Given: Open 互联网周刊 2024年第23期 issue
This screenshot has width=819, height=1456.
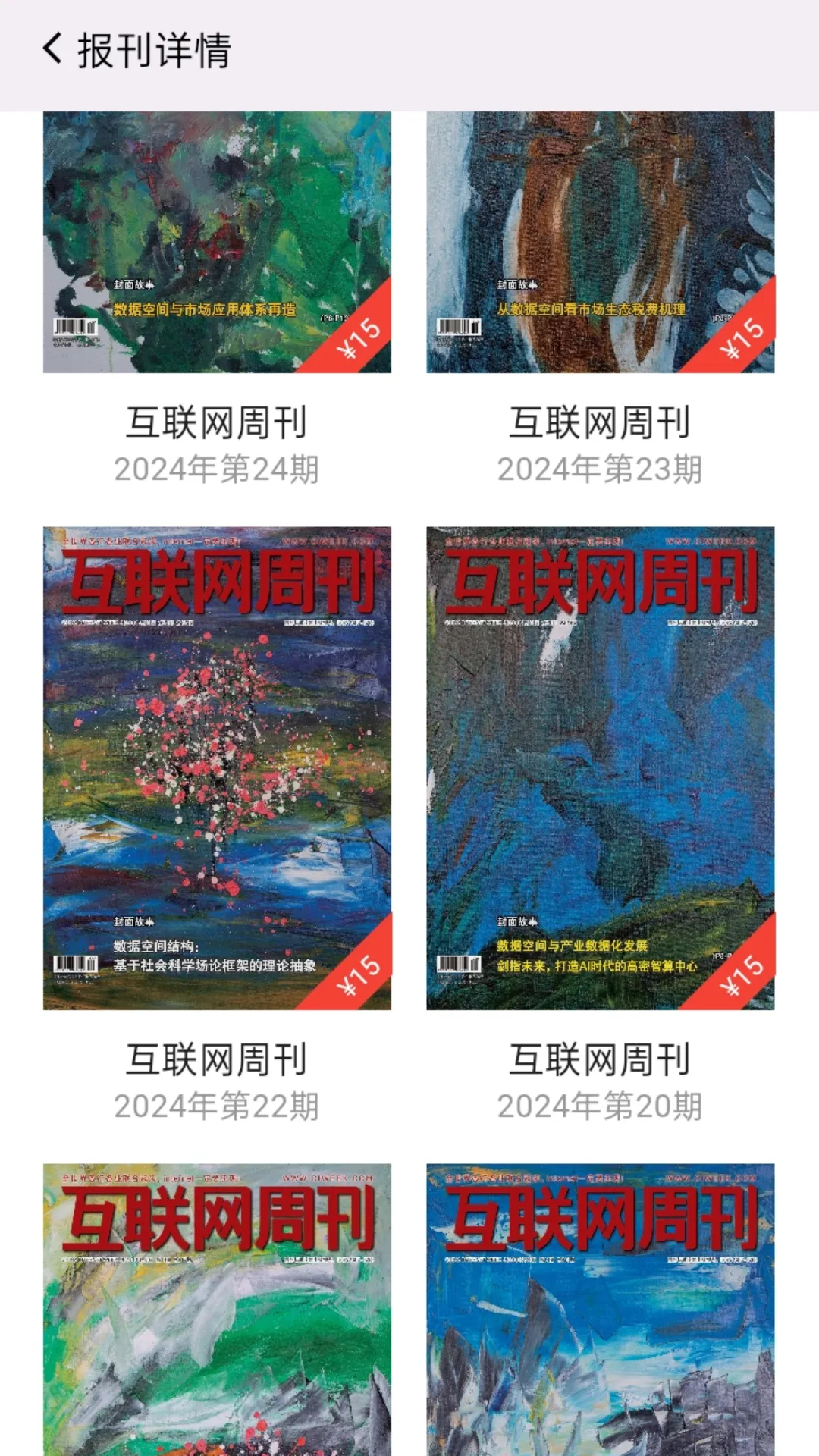Looking at the screenshot, I should 600,243.
